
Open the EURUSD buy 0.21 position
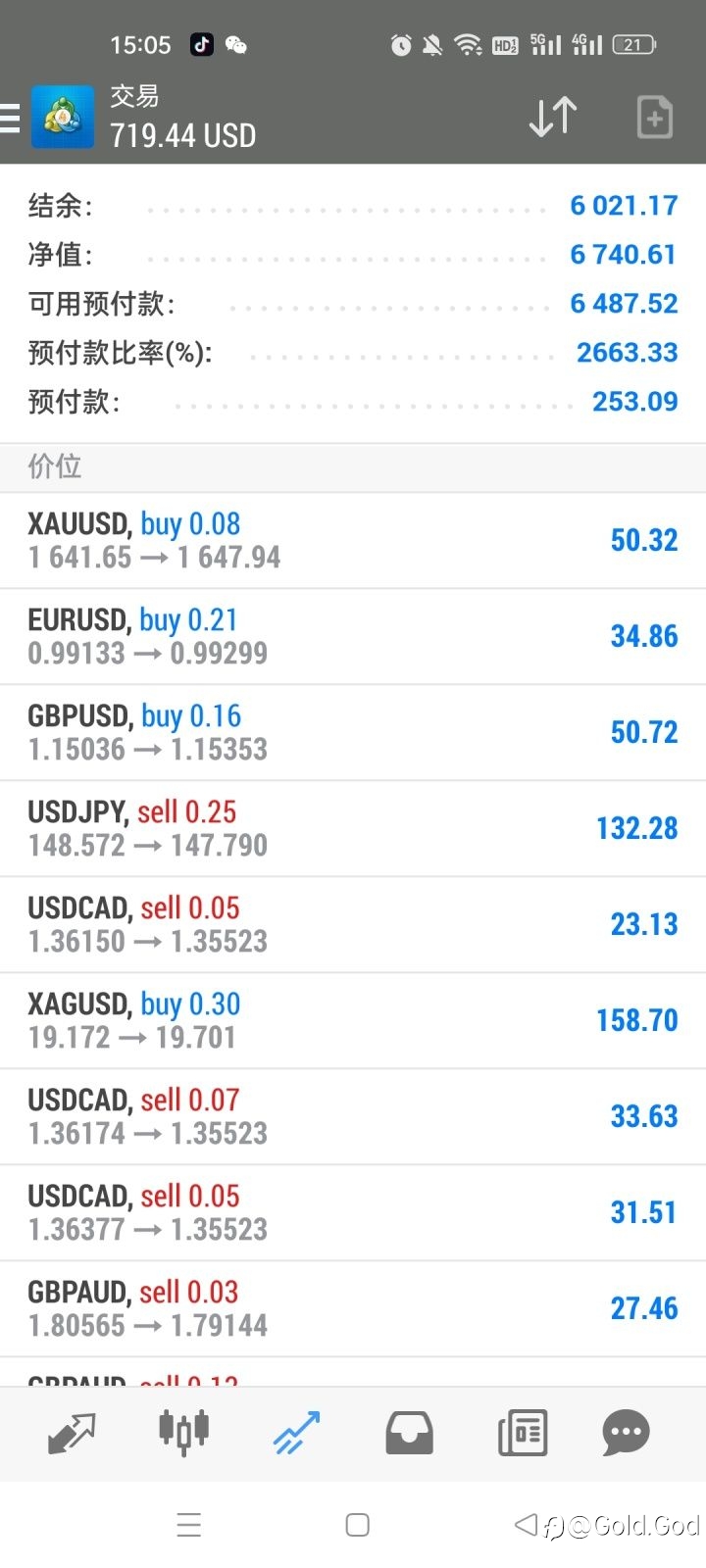[x=353, y=636]
